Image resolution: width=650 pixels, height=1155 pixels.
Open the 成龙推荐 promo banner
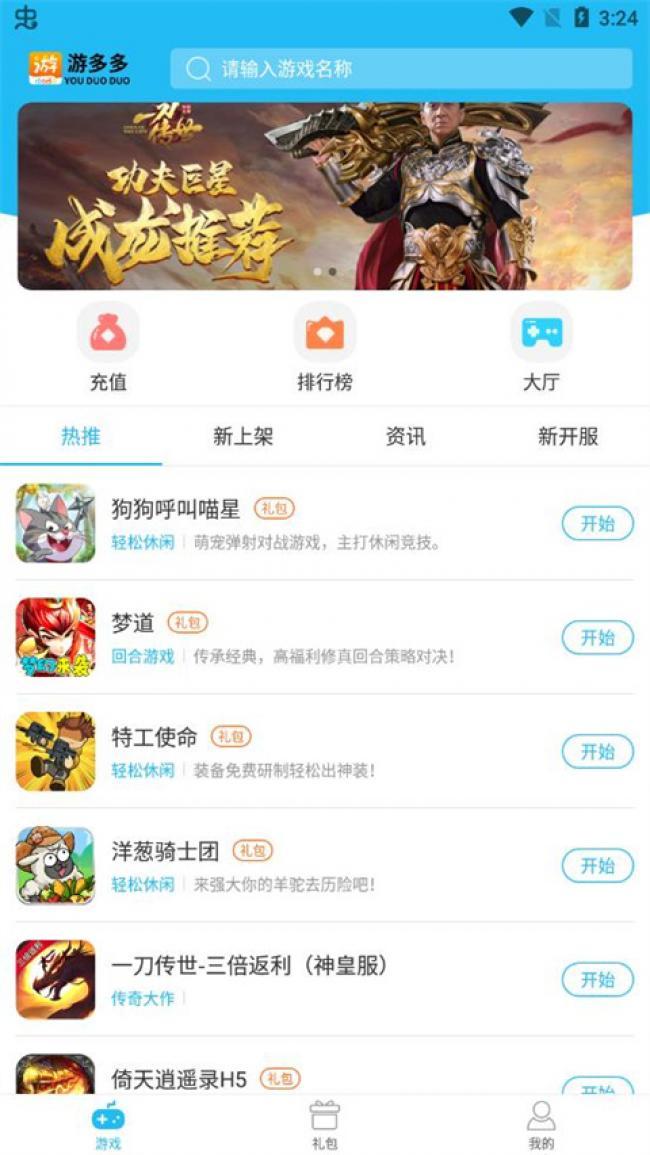[x=325, y=196]
